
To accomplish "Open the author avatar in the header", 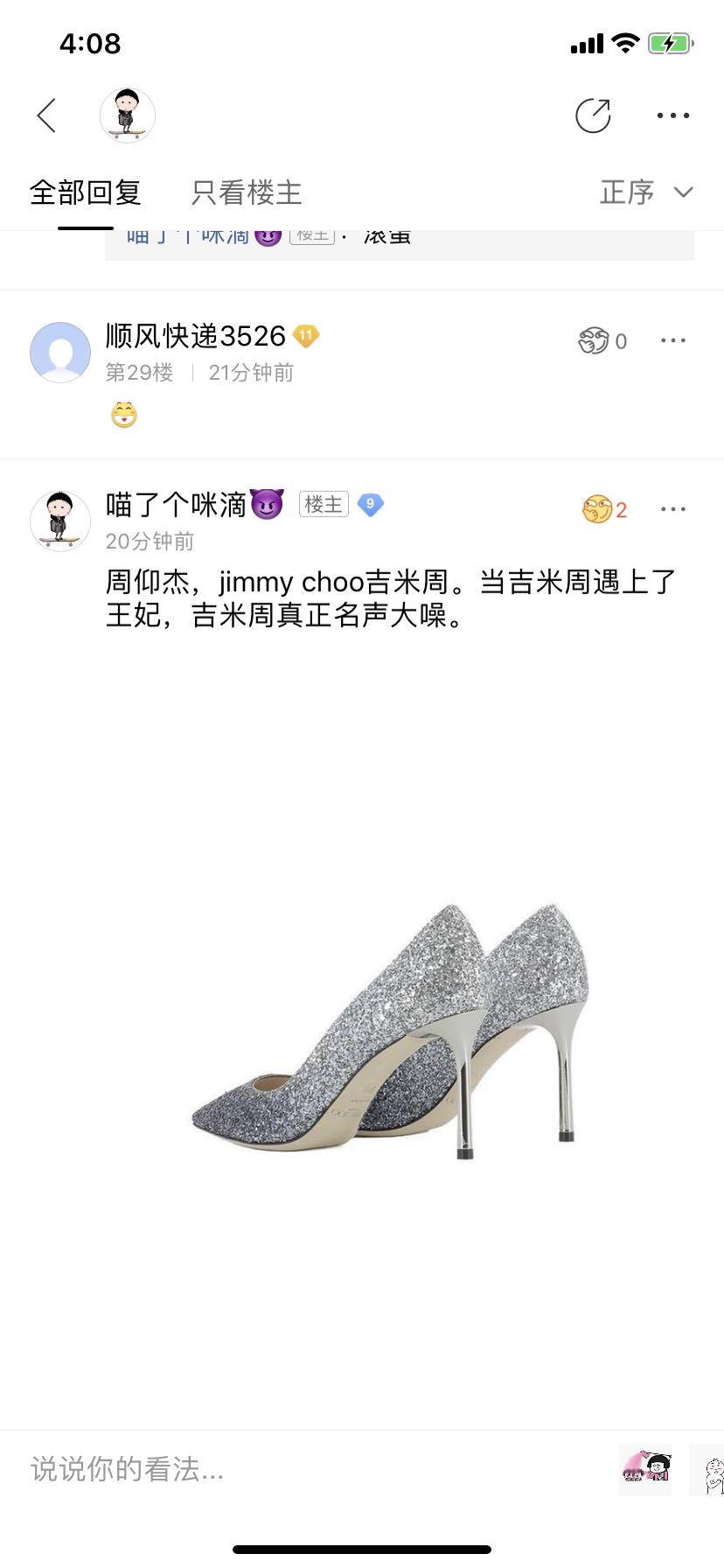I will (128, 115).
